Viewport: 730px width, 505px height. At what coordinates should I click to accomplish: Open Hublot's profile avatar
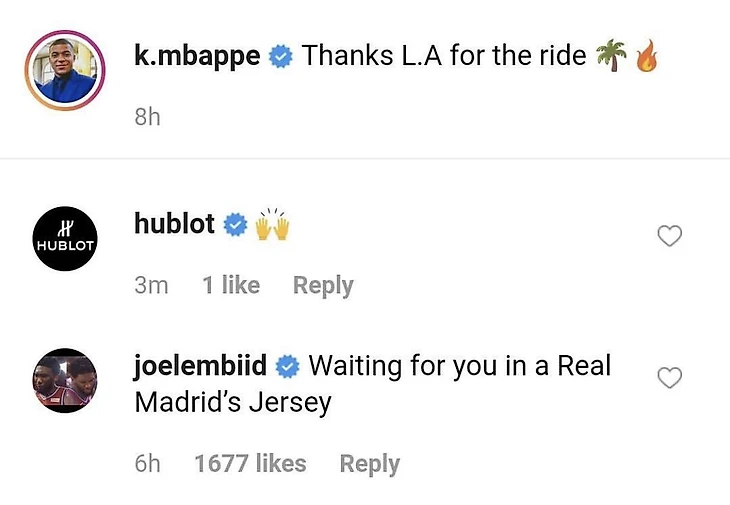click(66, 242)
